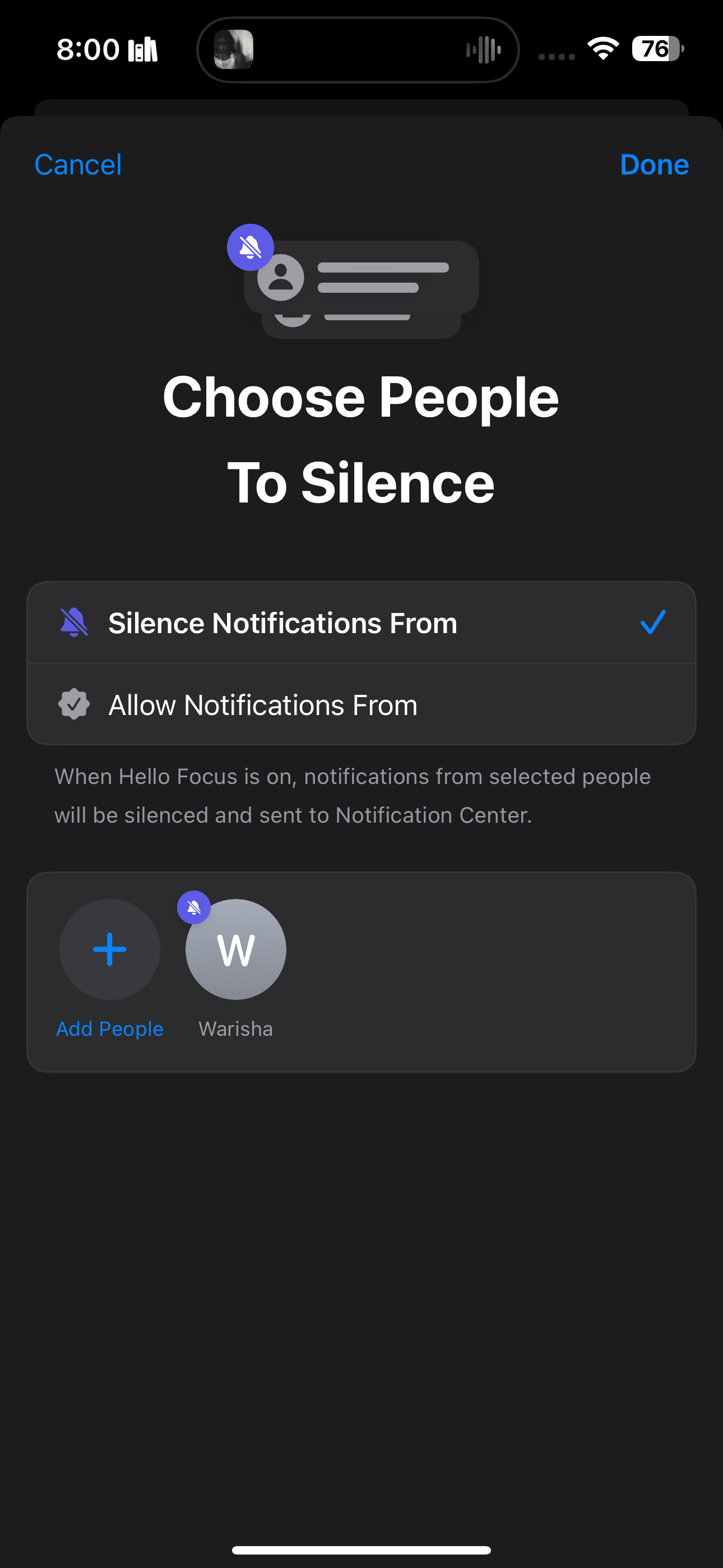Tap the badge icon beside Allow Notifications From

tap(73, 704)
